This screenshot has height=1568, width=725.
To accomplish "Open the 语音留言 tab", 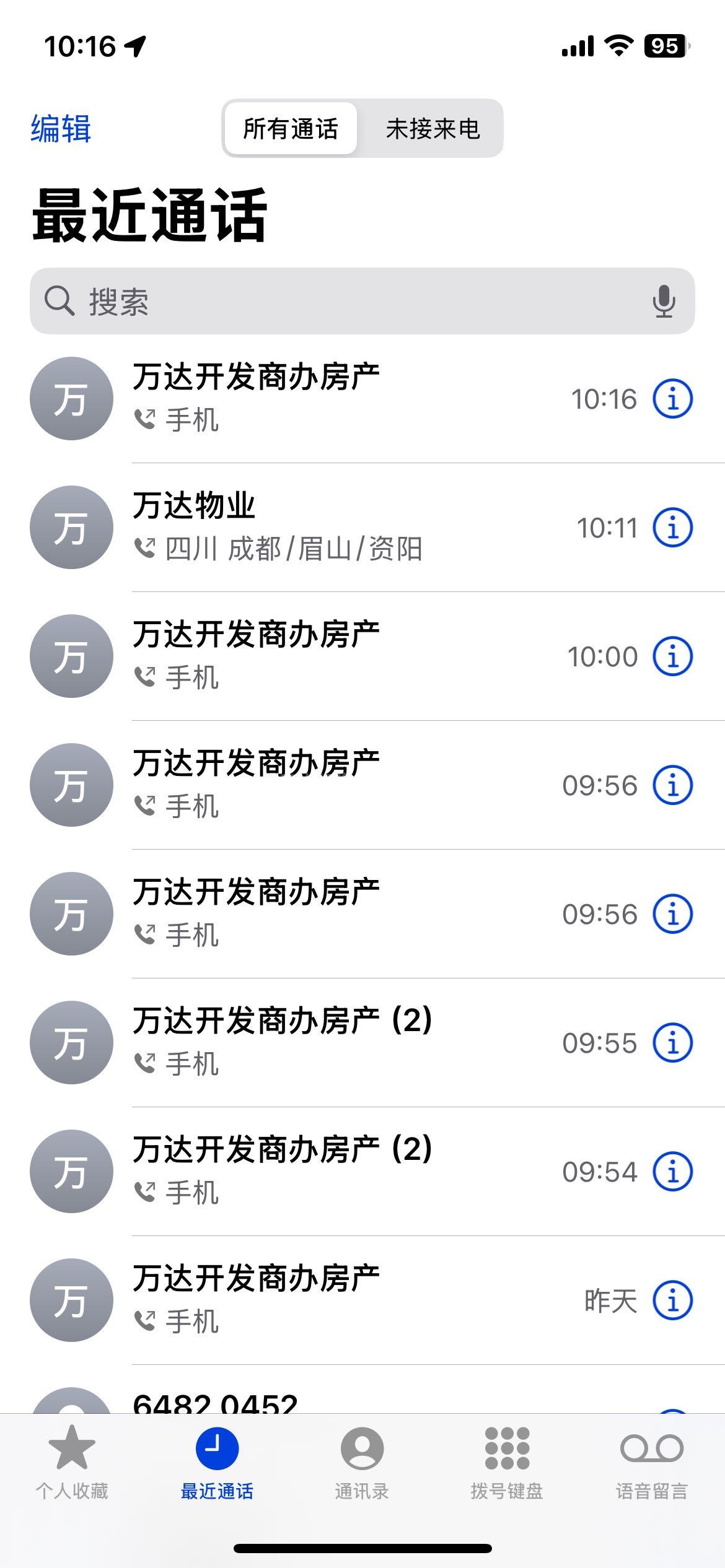I will pos(651,1463).
